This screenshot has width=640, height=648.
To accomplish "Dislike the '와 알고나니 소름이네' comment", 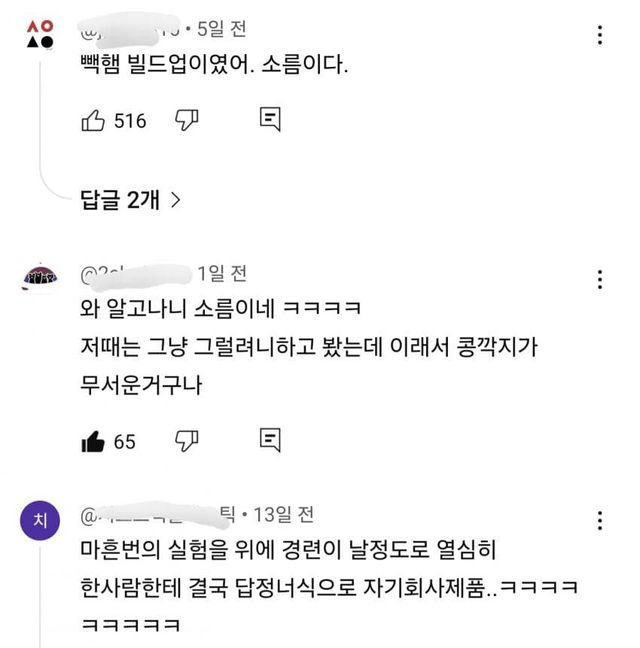I will 187,440.
